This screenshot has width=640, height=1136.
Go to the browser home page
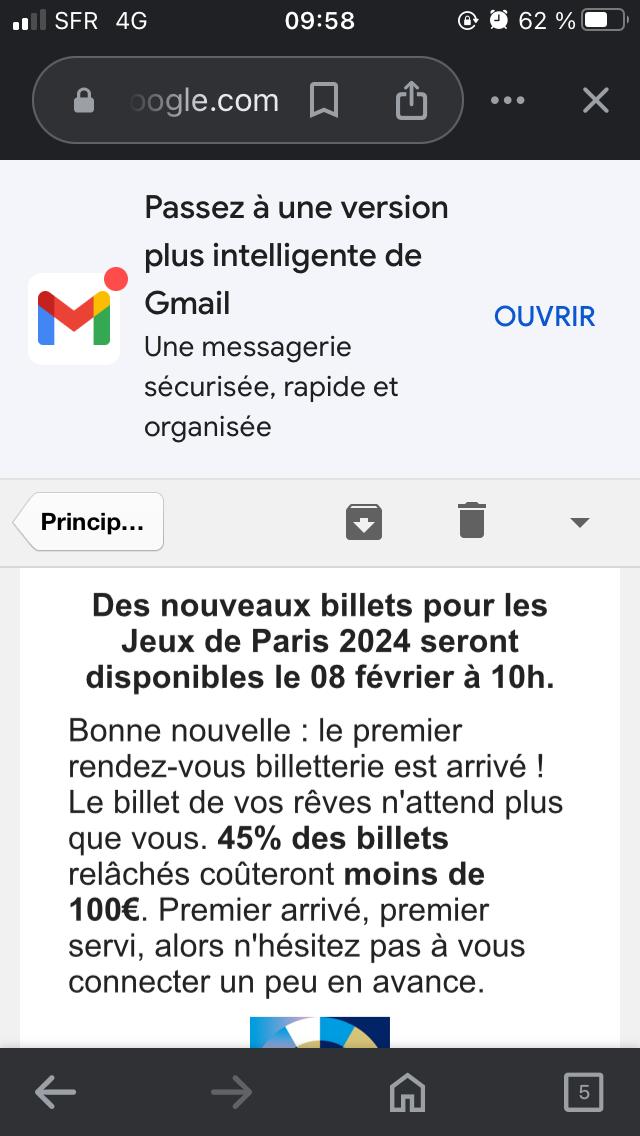point(408,1093)
